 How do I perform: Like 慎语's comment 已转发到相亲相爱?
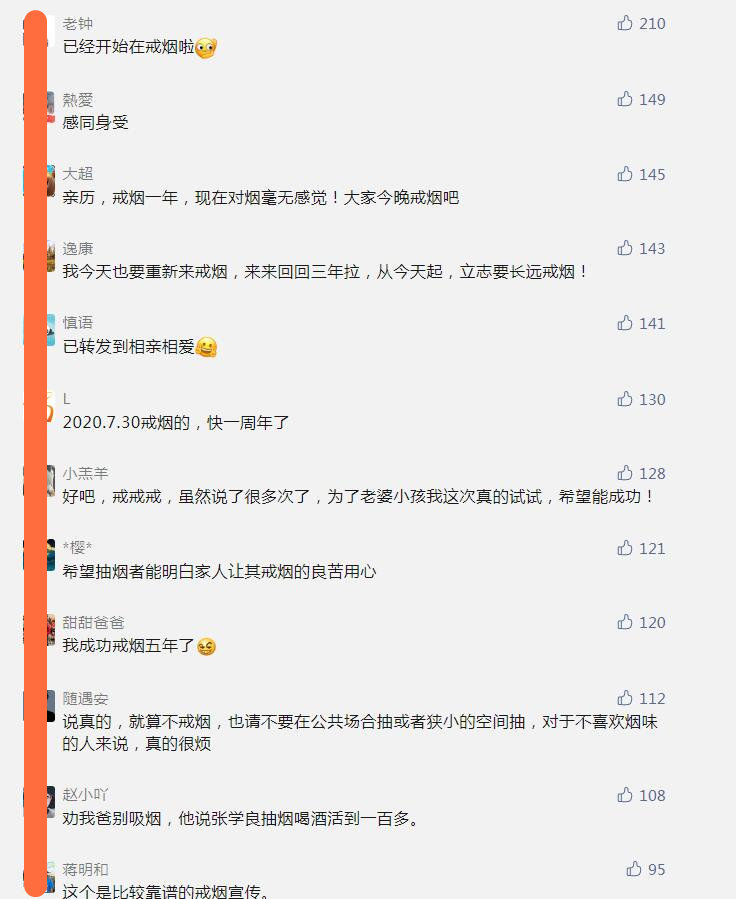(x=625, y=322)
